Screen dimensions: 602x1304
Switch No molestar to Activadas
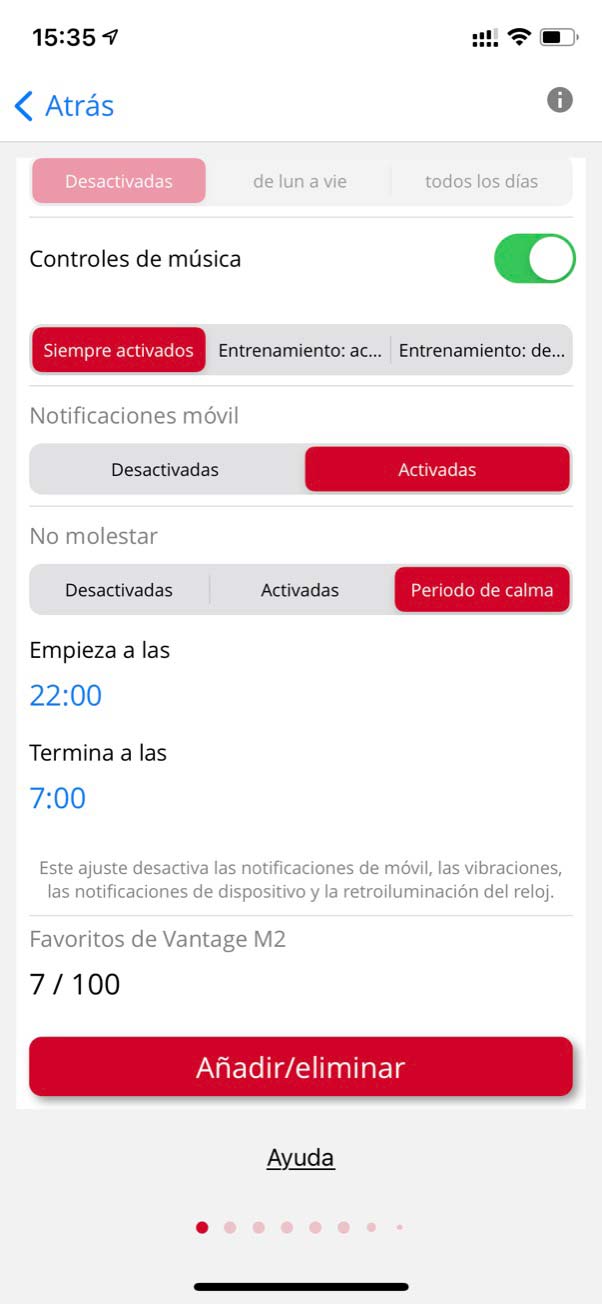click(x=300, y=590)
